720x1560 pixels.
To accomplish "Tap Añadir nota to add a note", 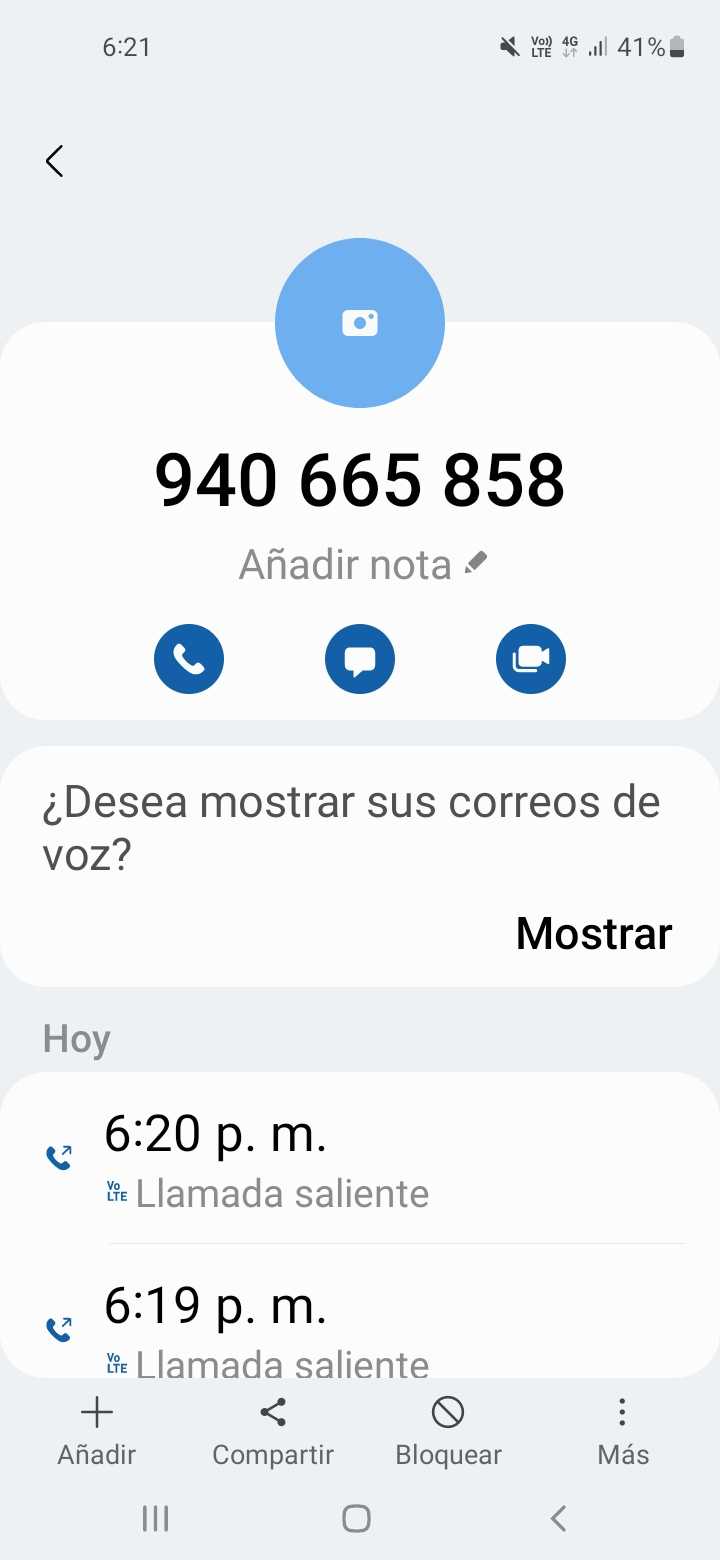I will [x=362, y=565].
